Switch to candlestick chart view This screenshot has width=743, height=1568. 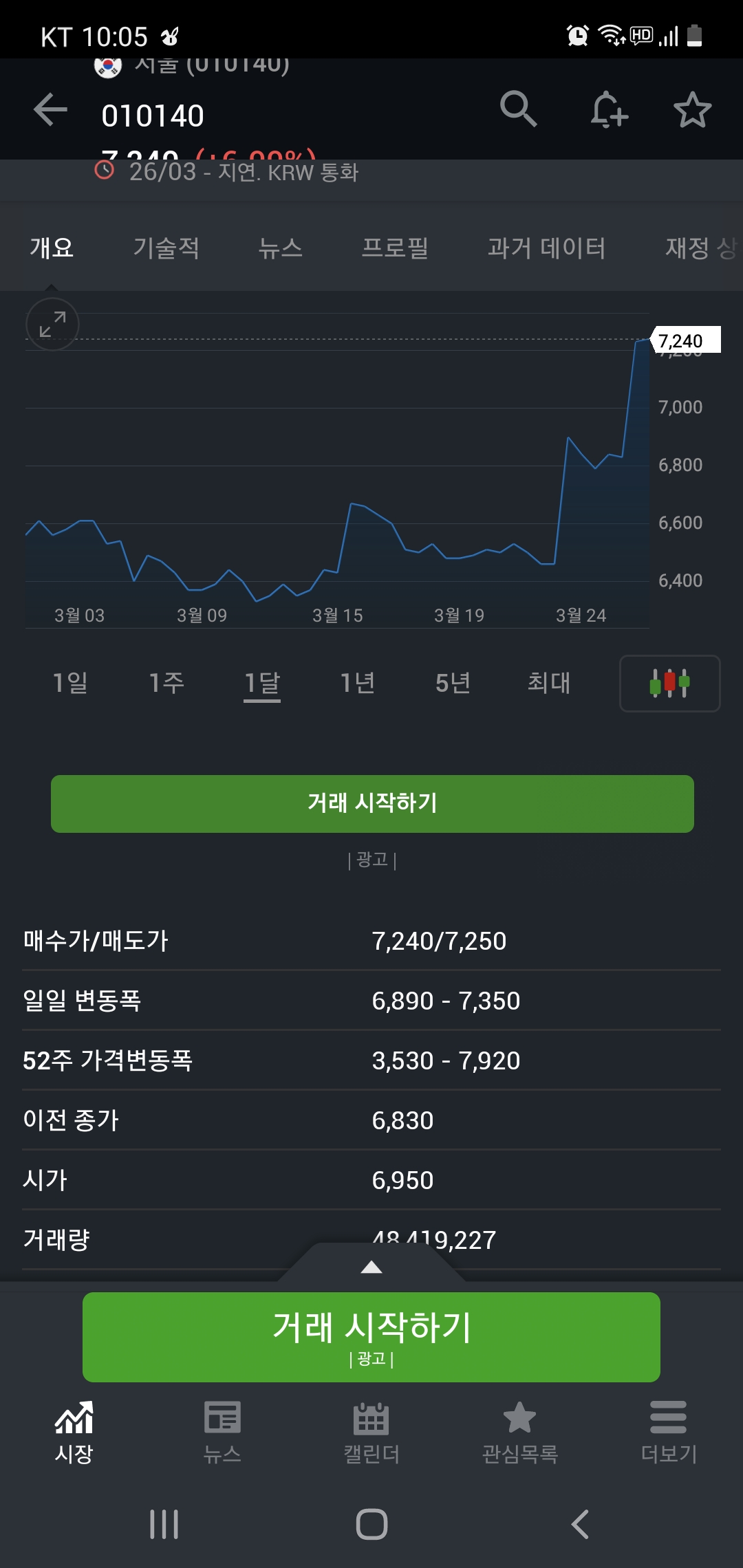coord(669,683)
